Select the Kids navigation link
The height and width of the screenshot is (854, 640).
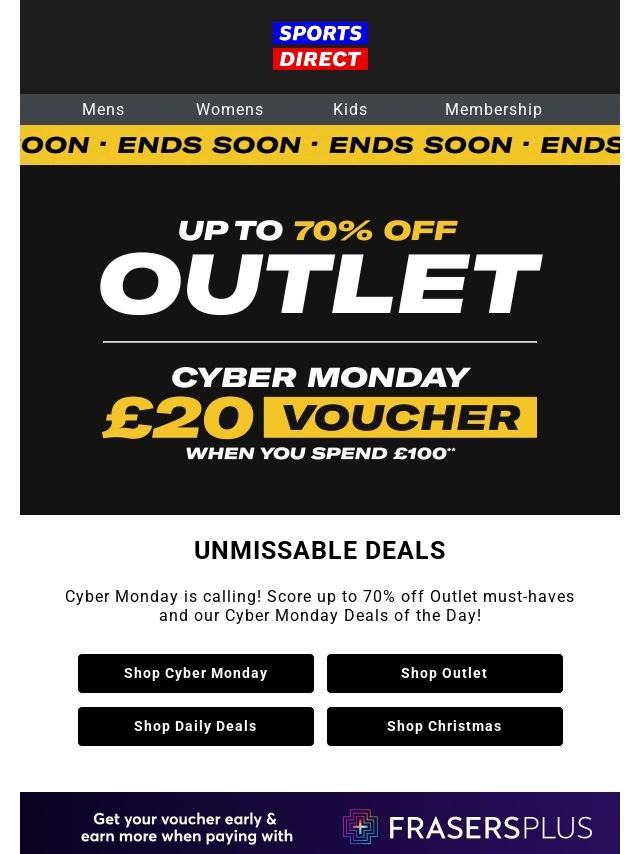coord(350,109)
